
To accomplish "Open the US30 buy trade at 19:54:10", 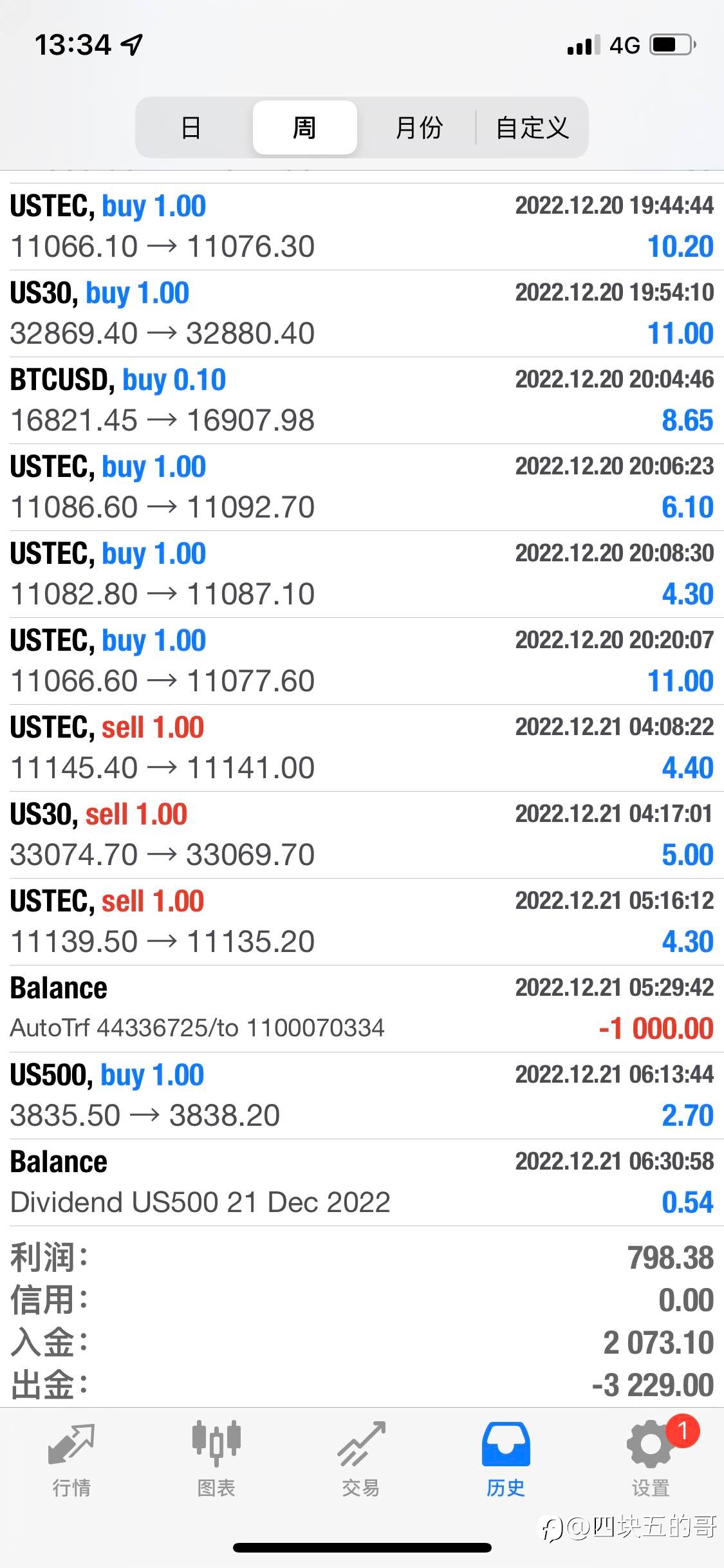I will [362, 313].
